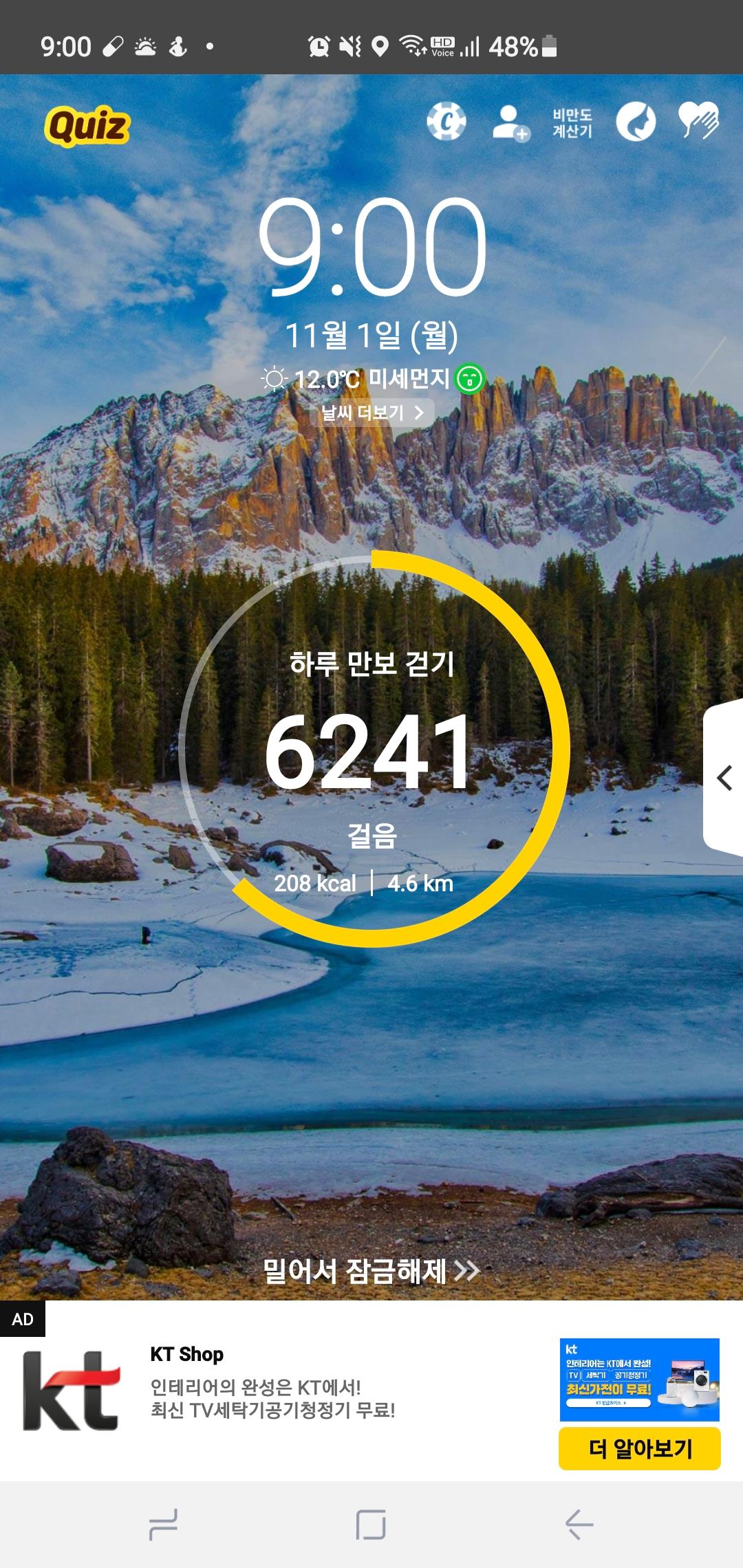Open 날씨 더보기 for more weather

tap(372, 413)
